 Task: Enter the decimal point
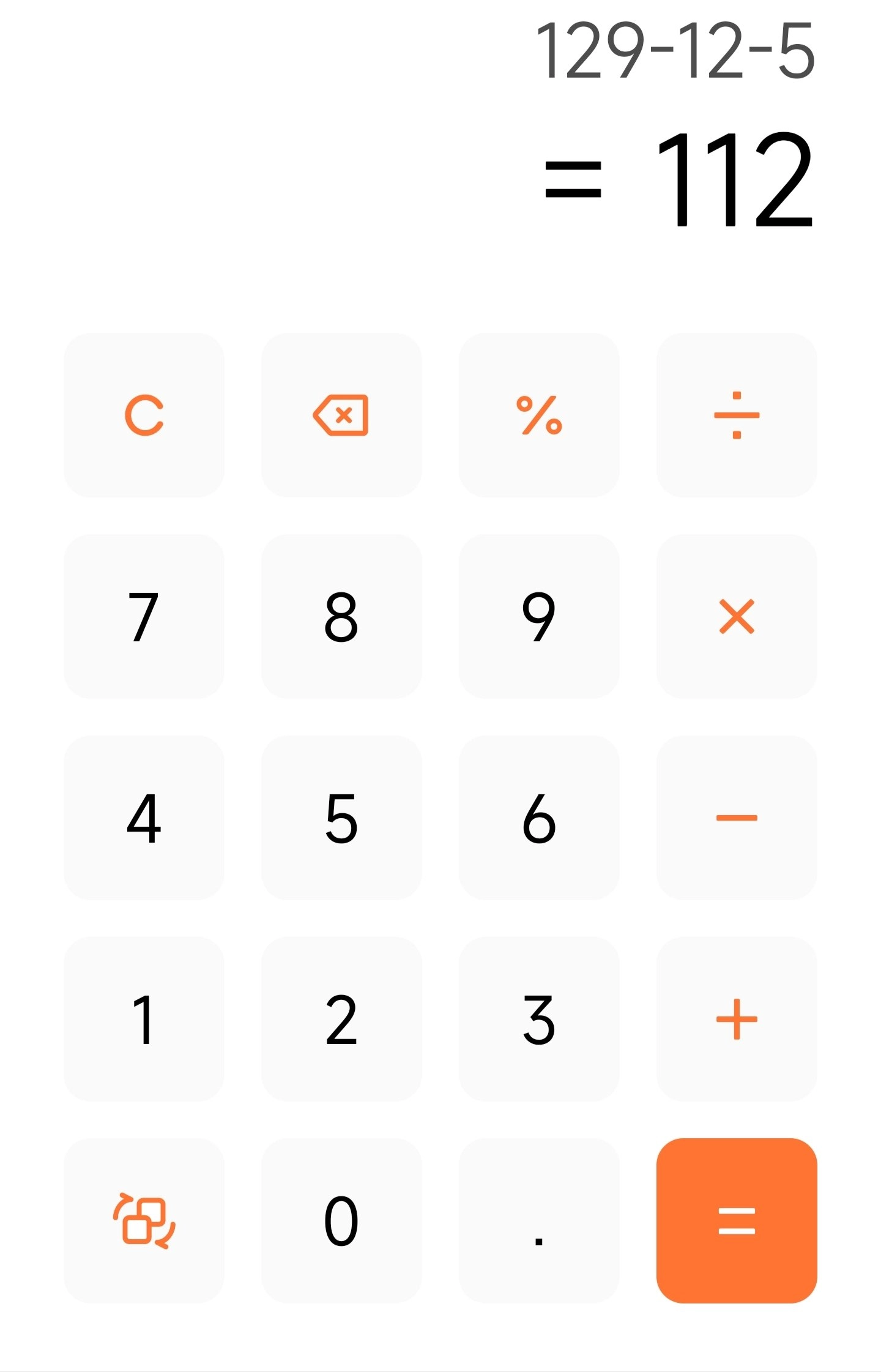point(539,1220)
